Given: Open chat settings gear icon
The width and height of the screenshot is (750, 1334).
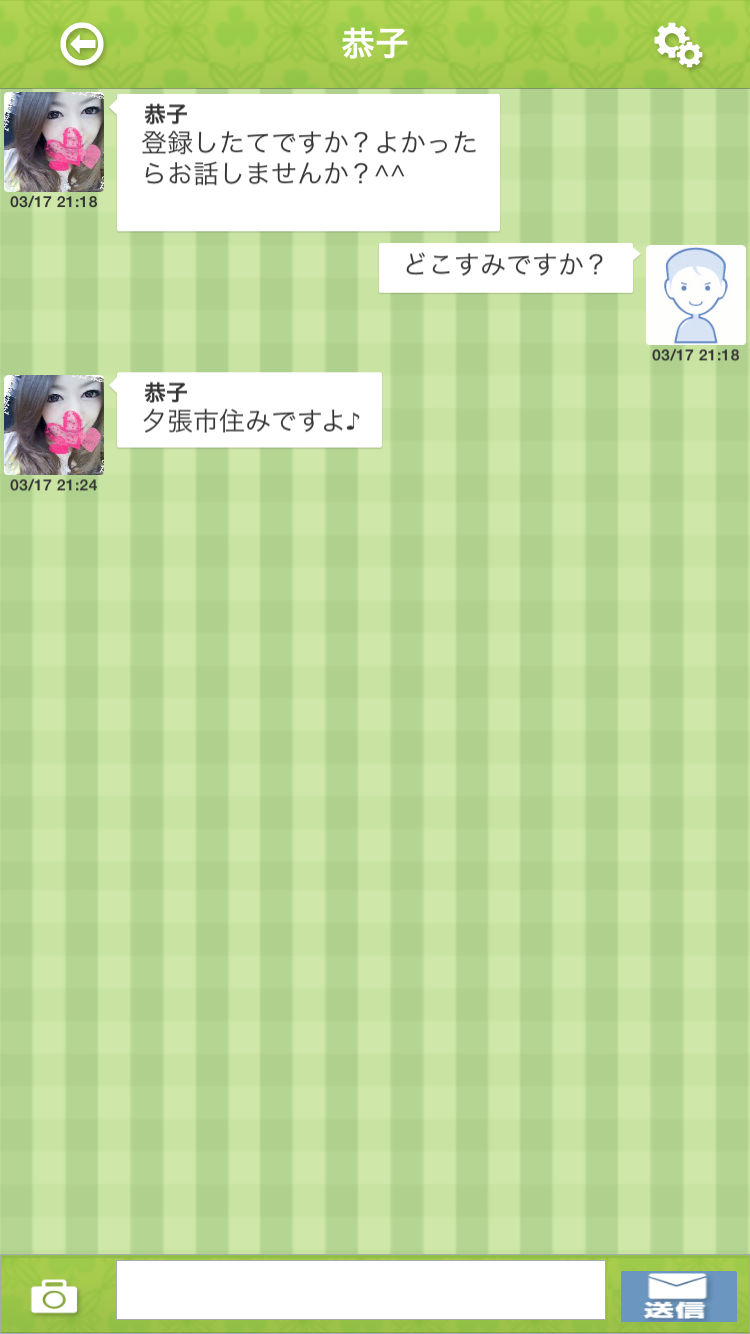Looking at the screenshot, I should pyautogui.click(x=677, y=45).
